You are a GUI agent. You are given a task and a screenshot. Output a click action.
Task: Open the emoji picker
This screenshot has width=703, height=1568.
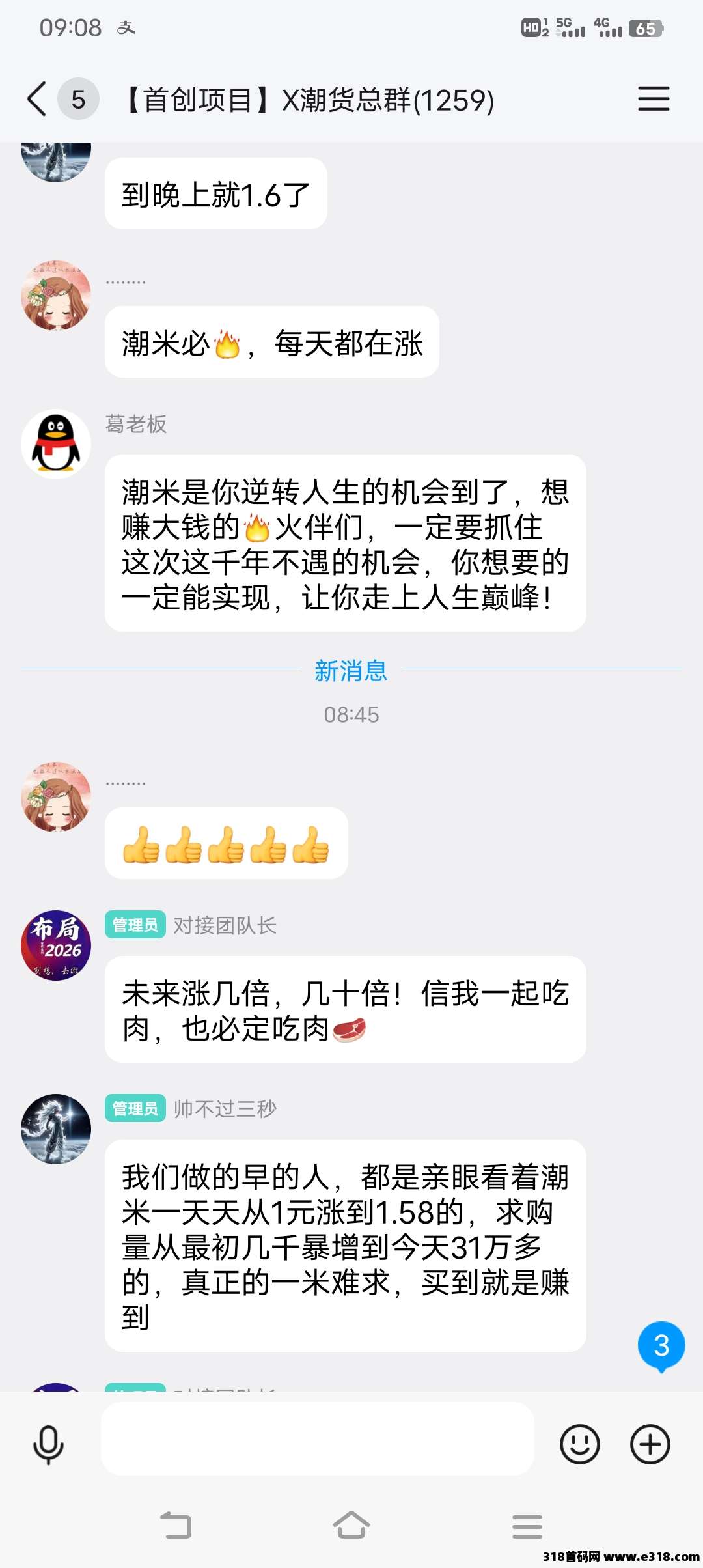click(579, 1444)
